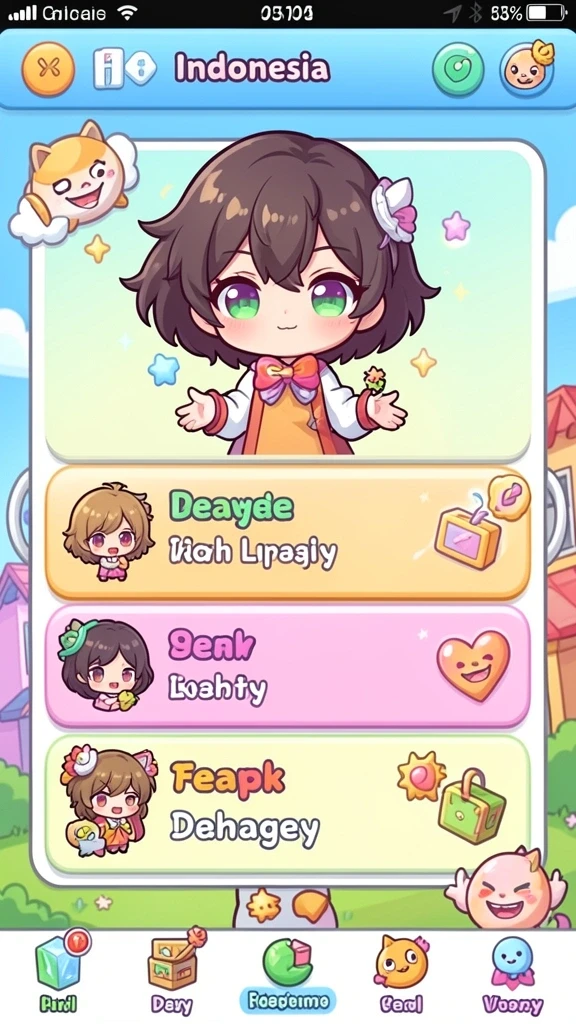576x1024 pixels.
Task: Tap the green round button in the header
Action: pos(458,69)
